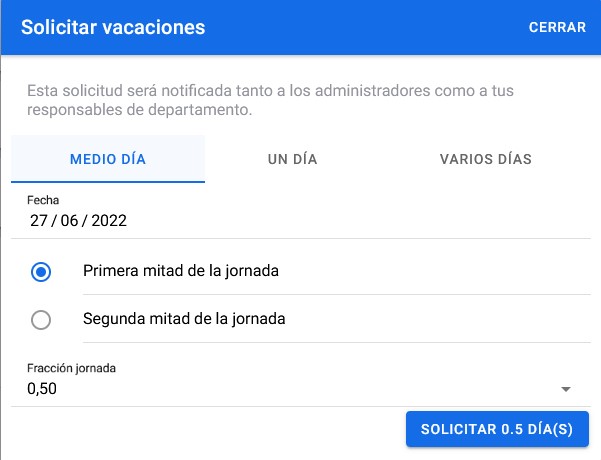Close the vacation request dialog

pyautogui.click(x=557, y=28)
